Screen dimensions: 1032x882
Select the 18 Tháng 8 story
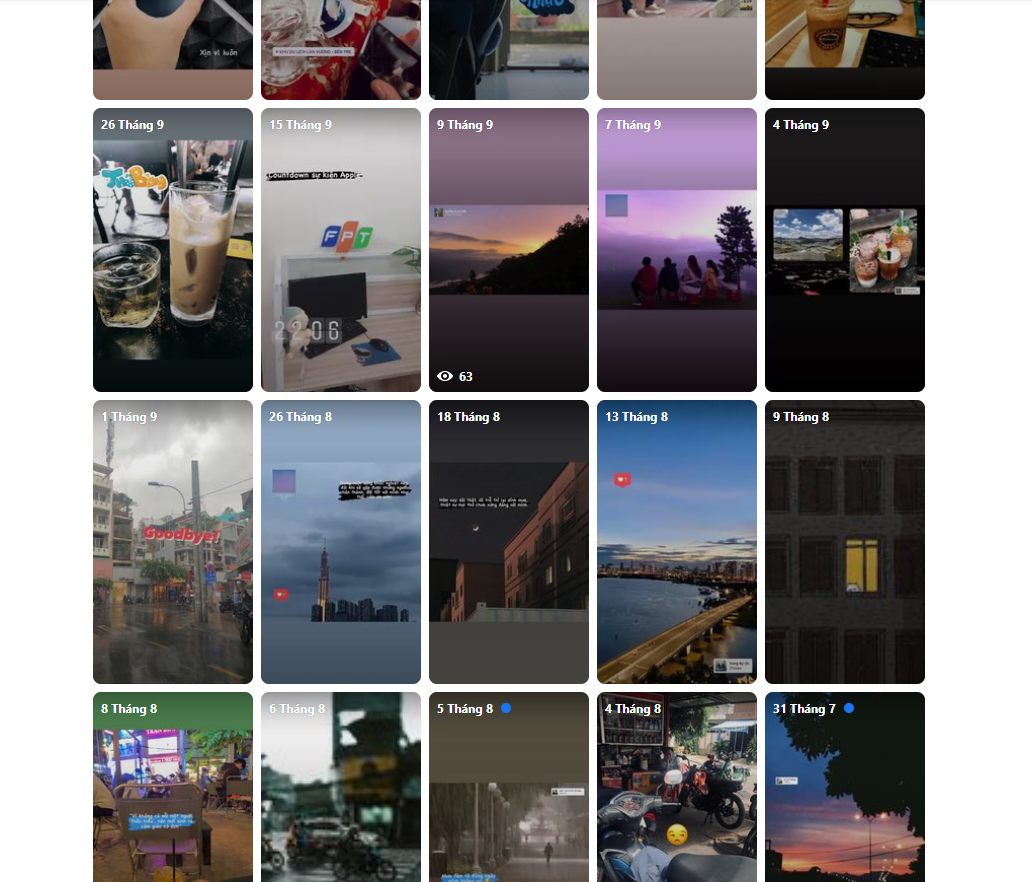509,542
